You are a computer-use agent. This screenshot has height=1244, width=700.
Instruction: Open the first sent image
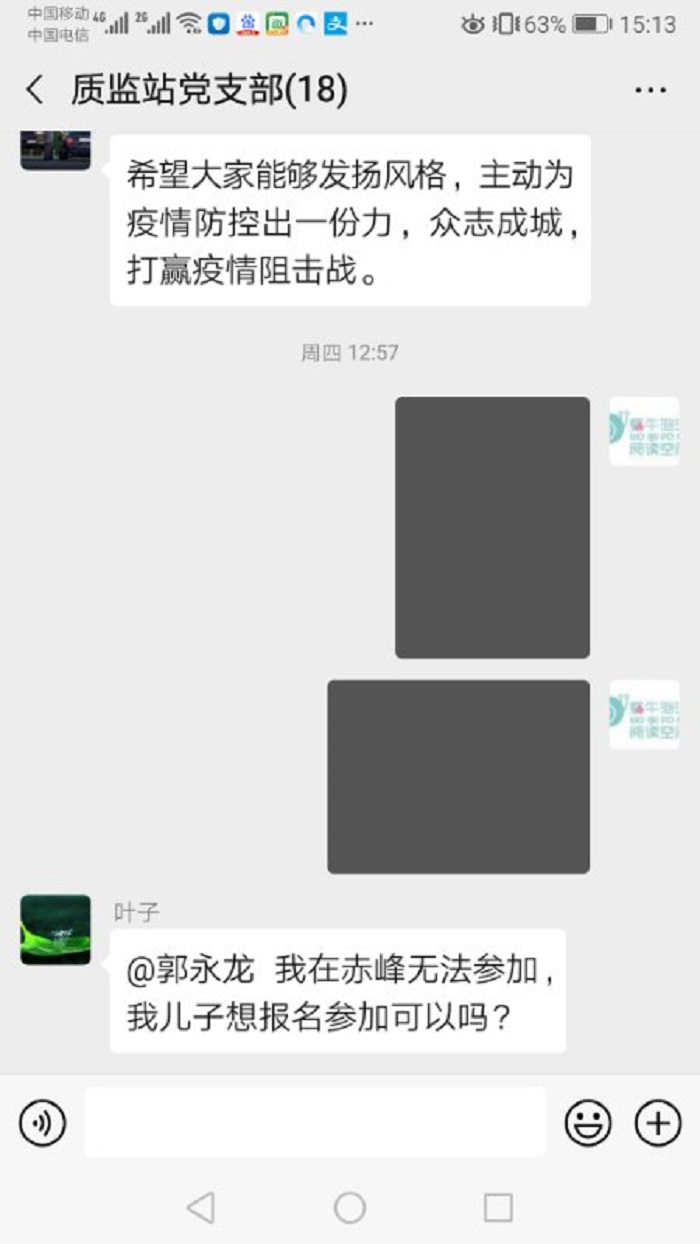(492, 527)
